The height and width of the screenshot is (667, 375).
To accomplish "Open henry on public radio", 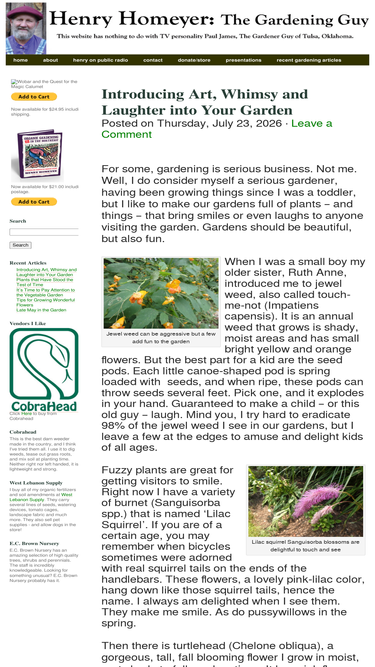I will 100,60.
